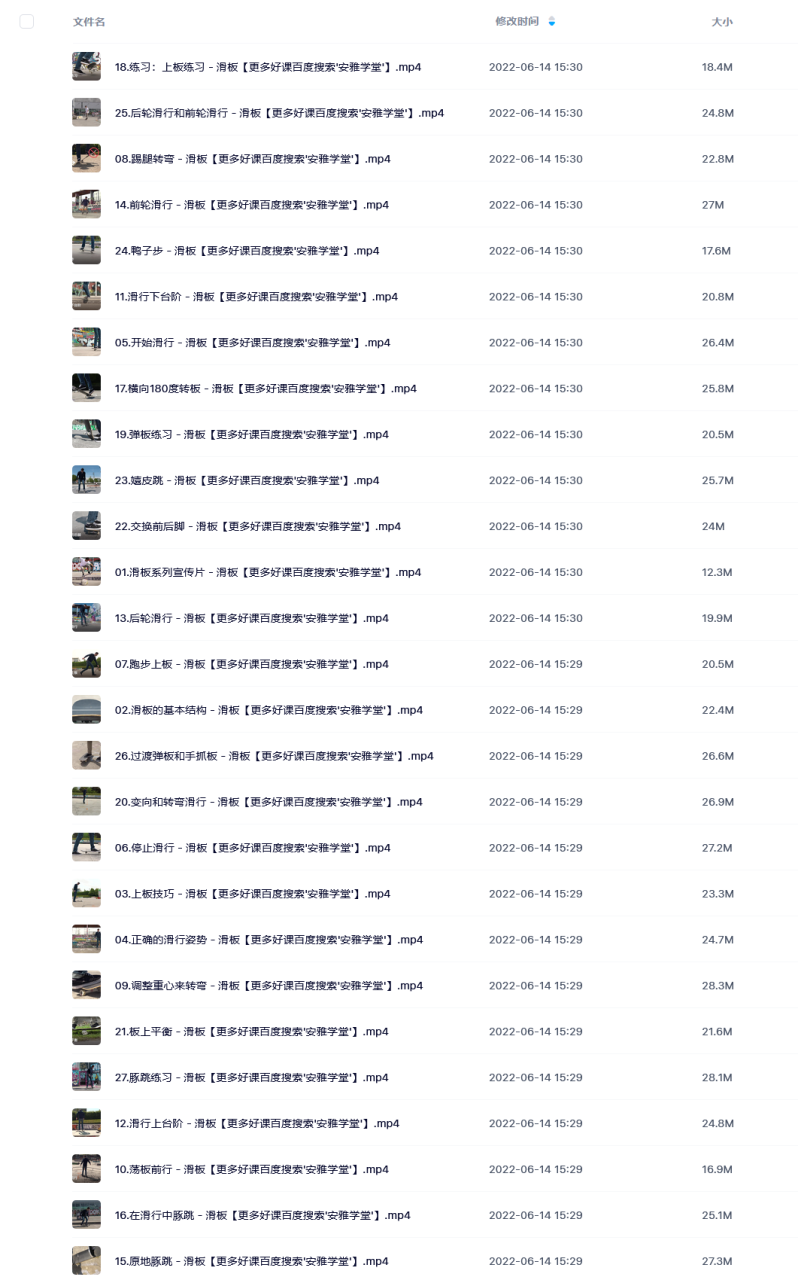The width and height of the screenshot is (798, 1280).
Task: Open 24.鸭子步 video file
Action: (x=247, y=251)
